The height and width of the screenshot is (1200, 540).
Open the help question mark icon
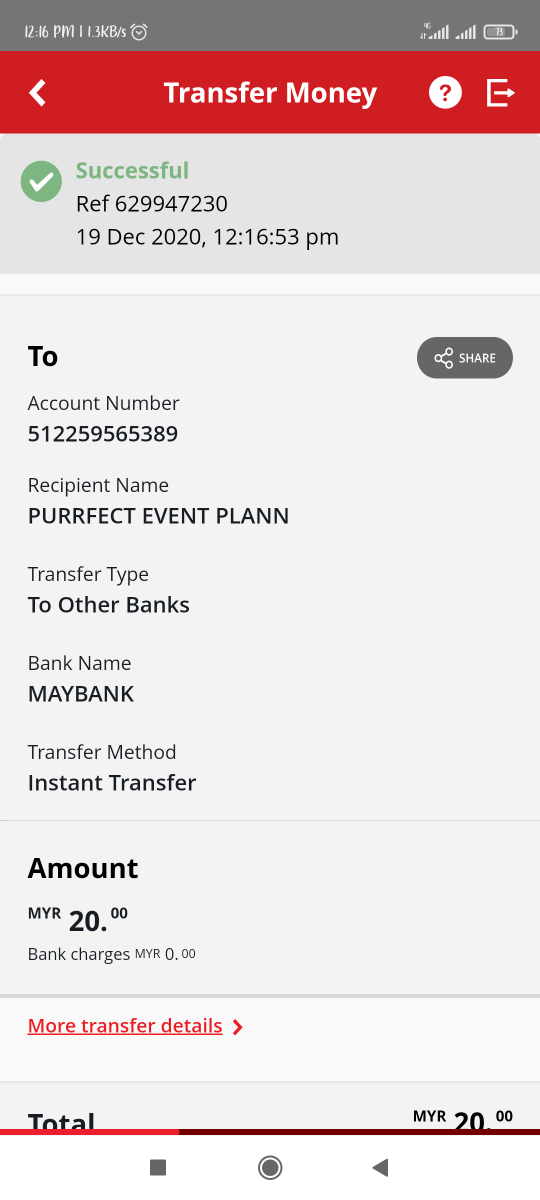(x=445, y=93)
